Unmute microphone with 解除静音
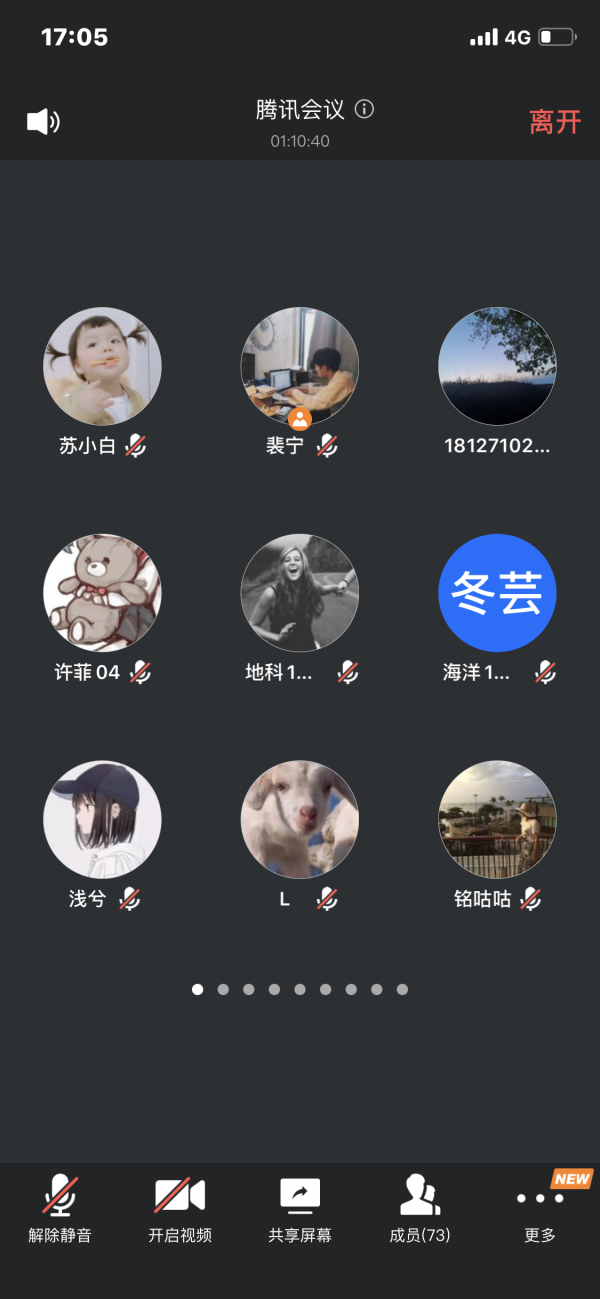Image resolution: width=600 pixels, height=1299 pixels. [x=60, y=1208]
